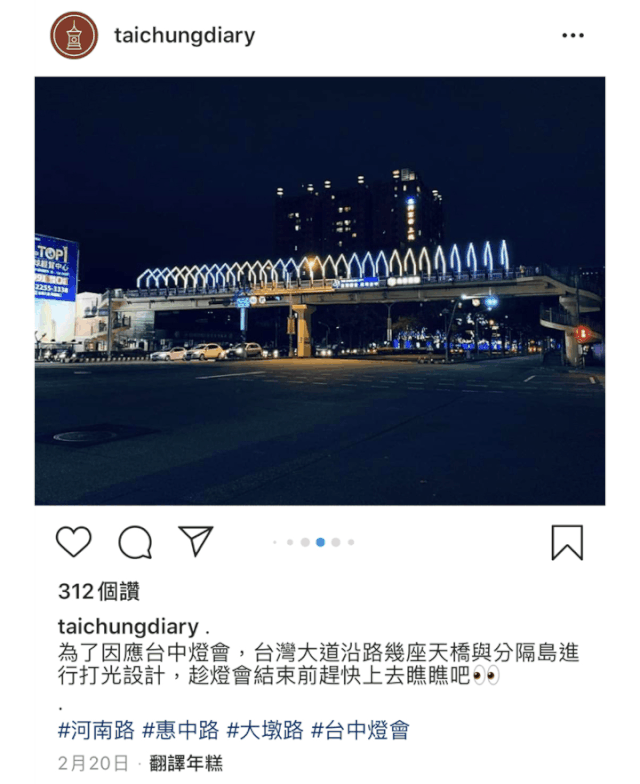Open the three-dot overflow menu

[572, 36]
